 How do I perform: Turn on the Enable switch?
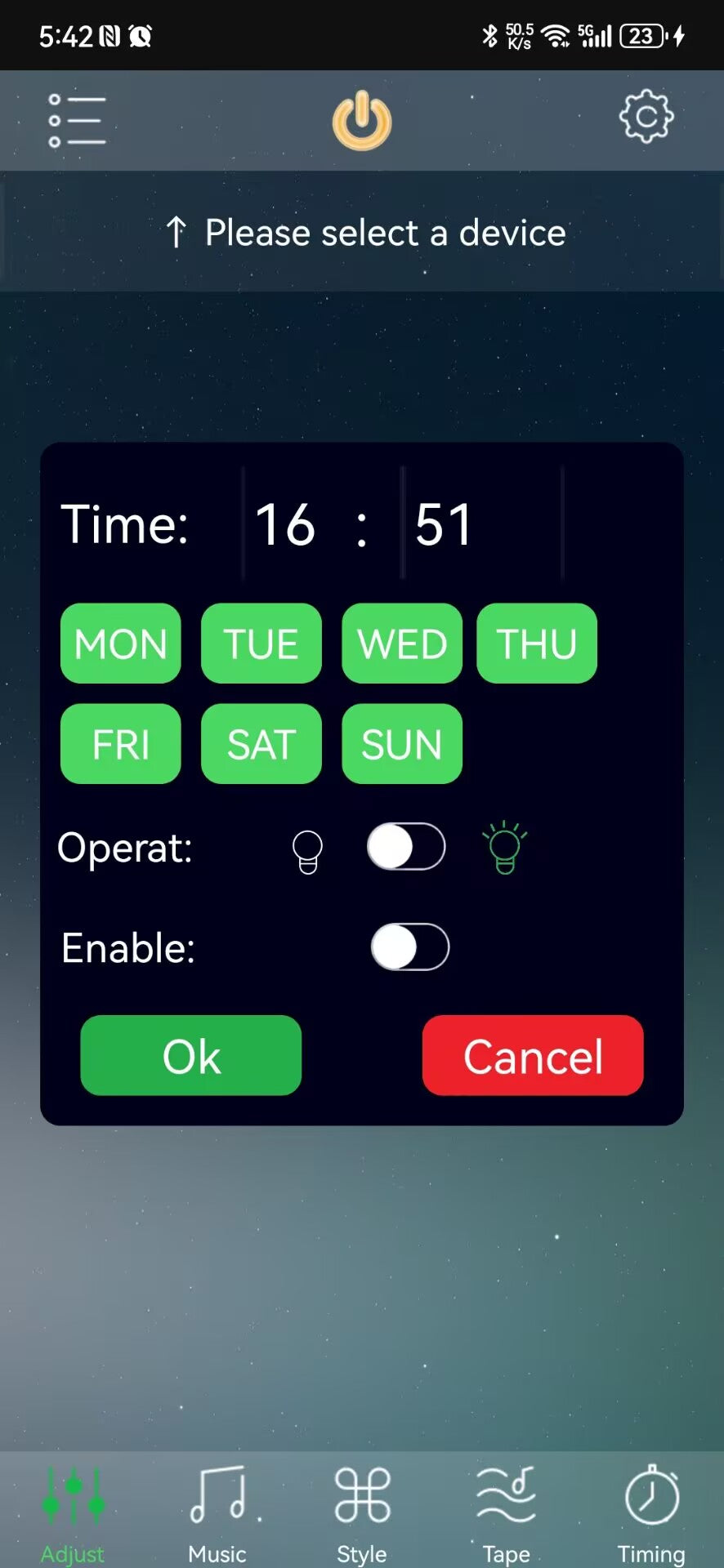point(409,947)
